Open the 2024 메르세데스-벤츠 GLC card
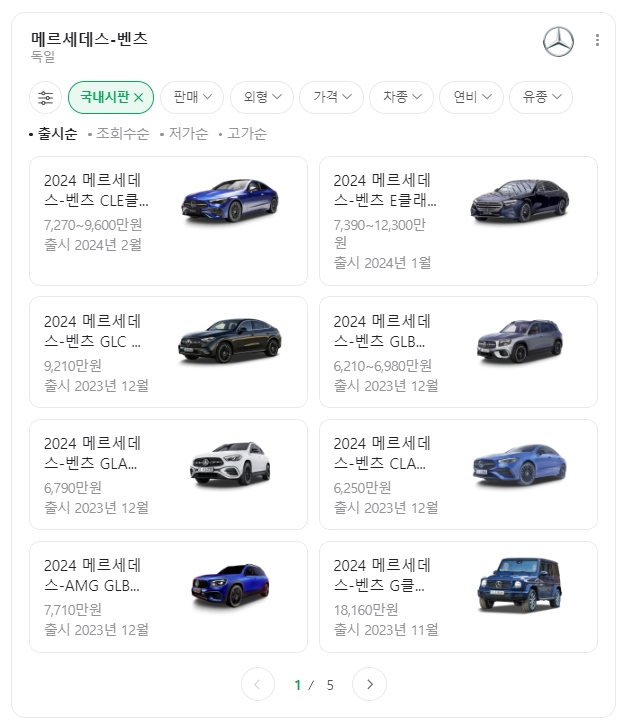The width and height of the screenshot is (640, 726). pos(168,352)
